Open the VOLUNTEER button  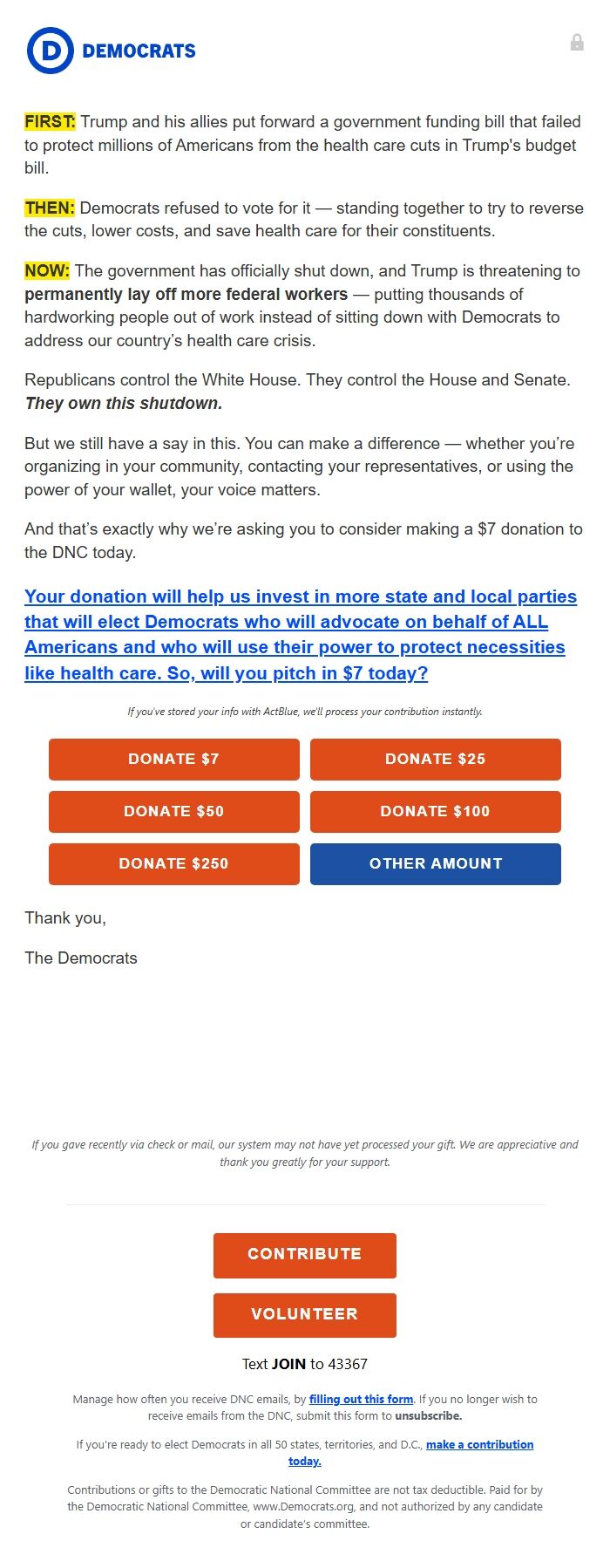304,1314
